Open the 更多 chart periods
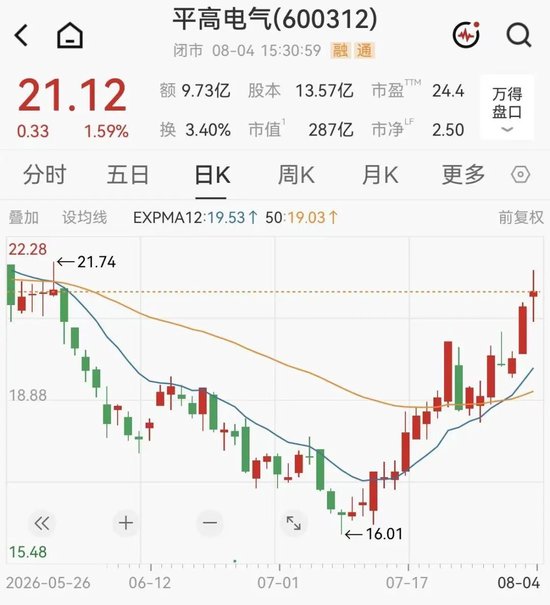 463,174
